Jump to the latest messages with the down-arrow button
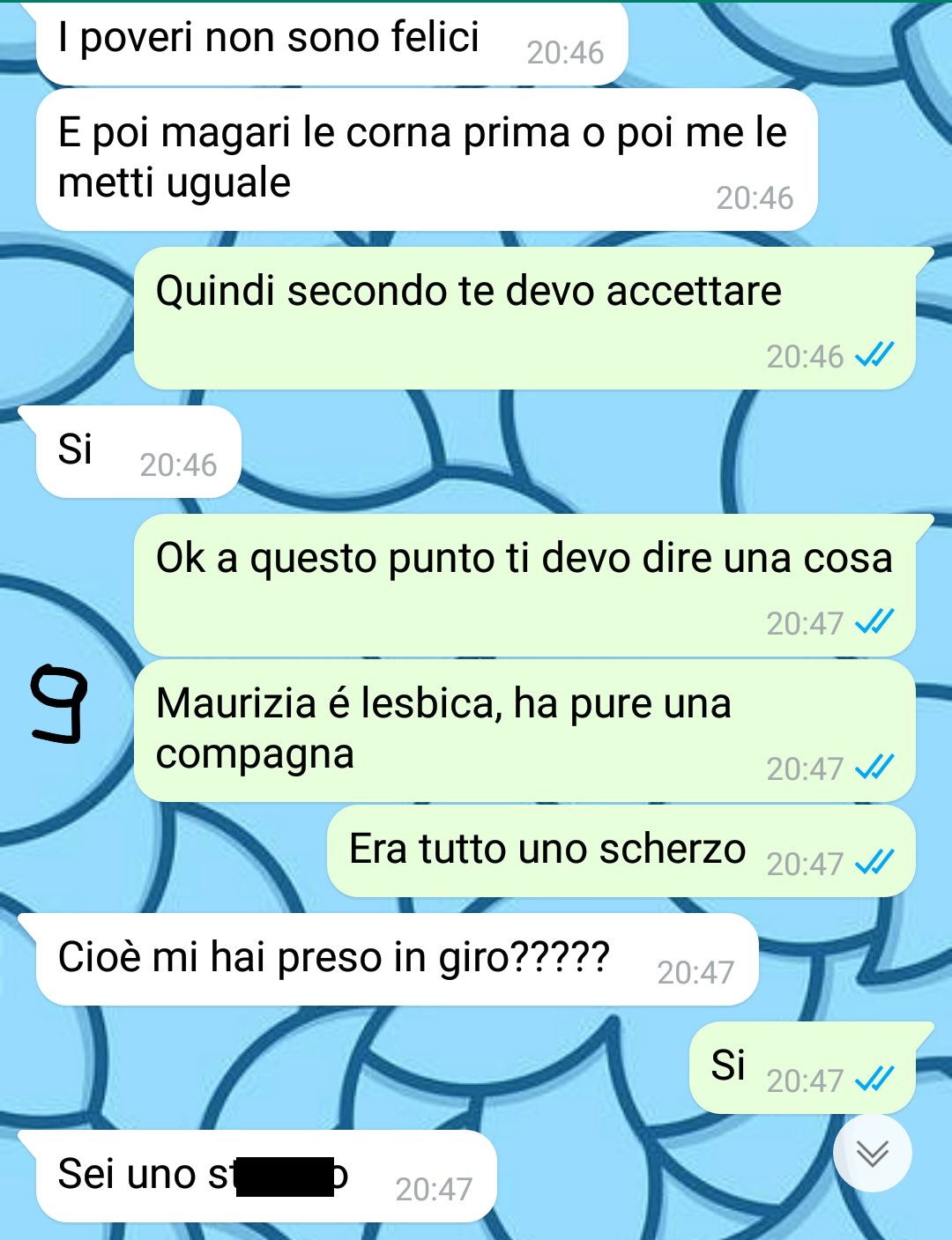The width and height of the screenshot is (952, 1240). click(873, 1153)
